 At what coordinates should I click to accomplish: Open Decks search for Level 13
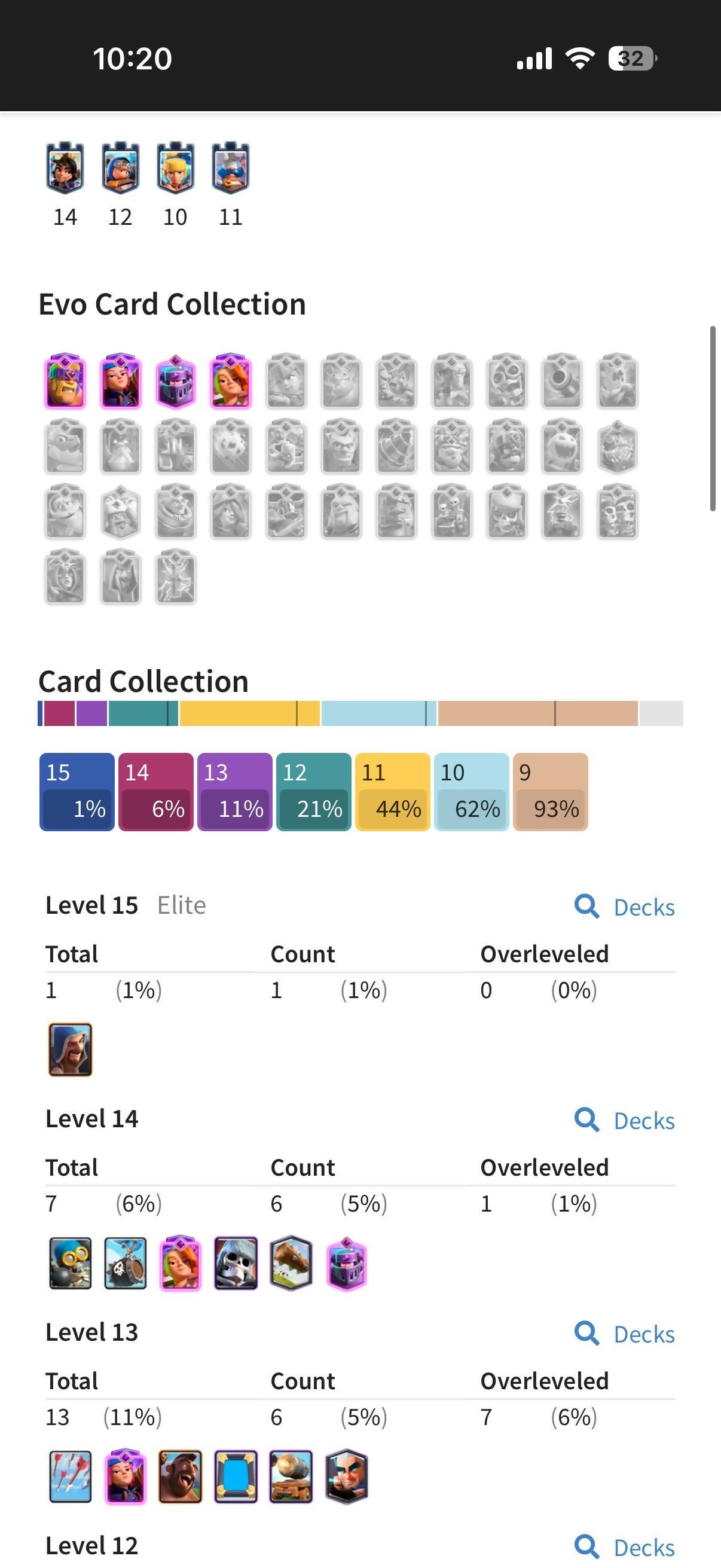[625, 1334]
